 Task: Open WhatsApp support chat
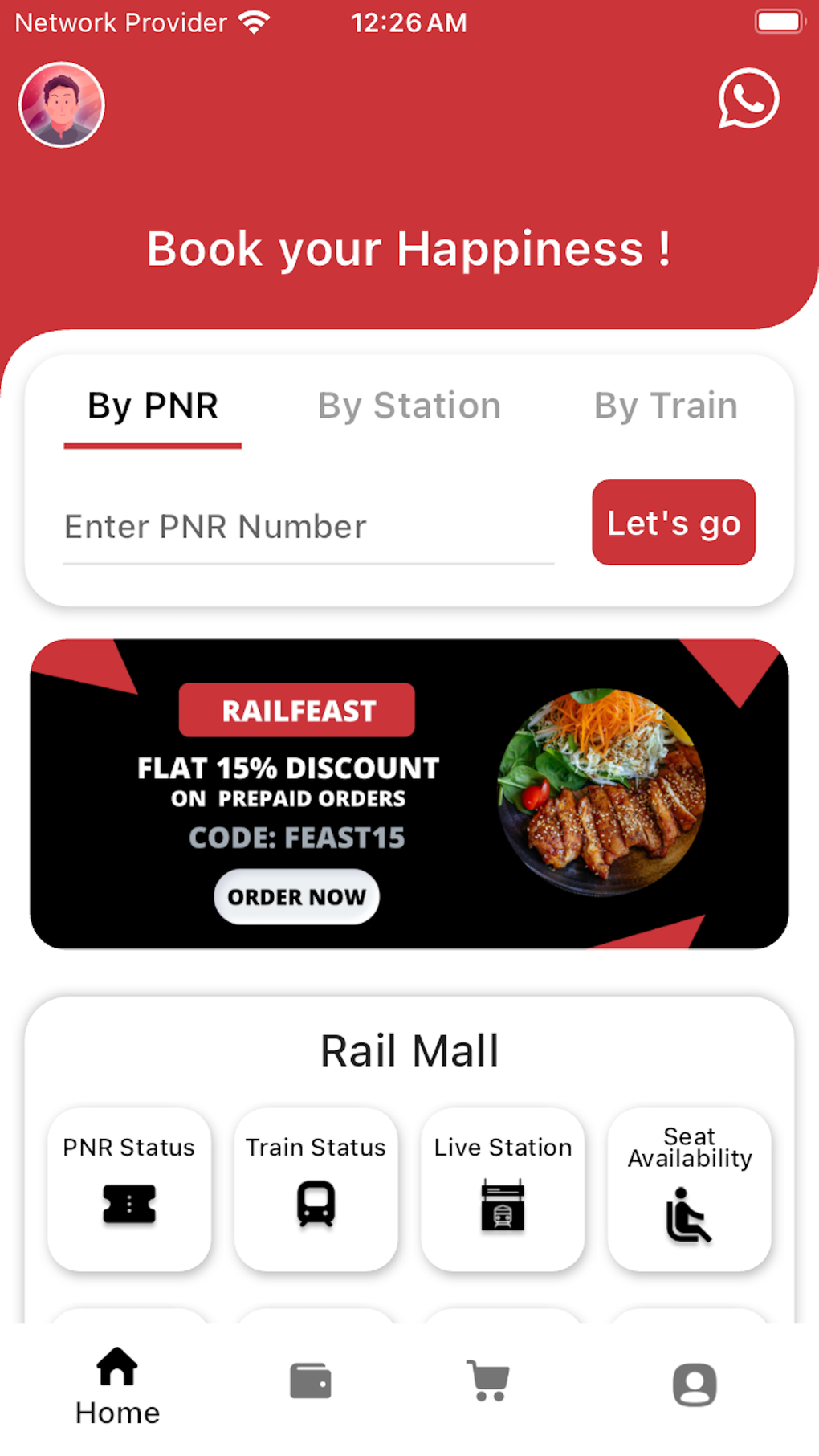749,100
